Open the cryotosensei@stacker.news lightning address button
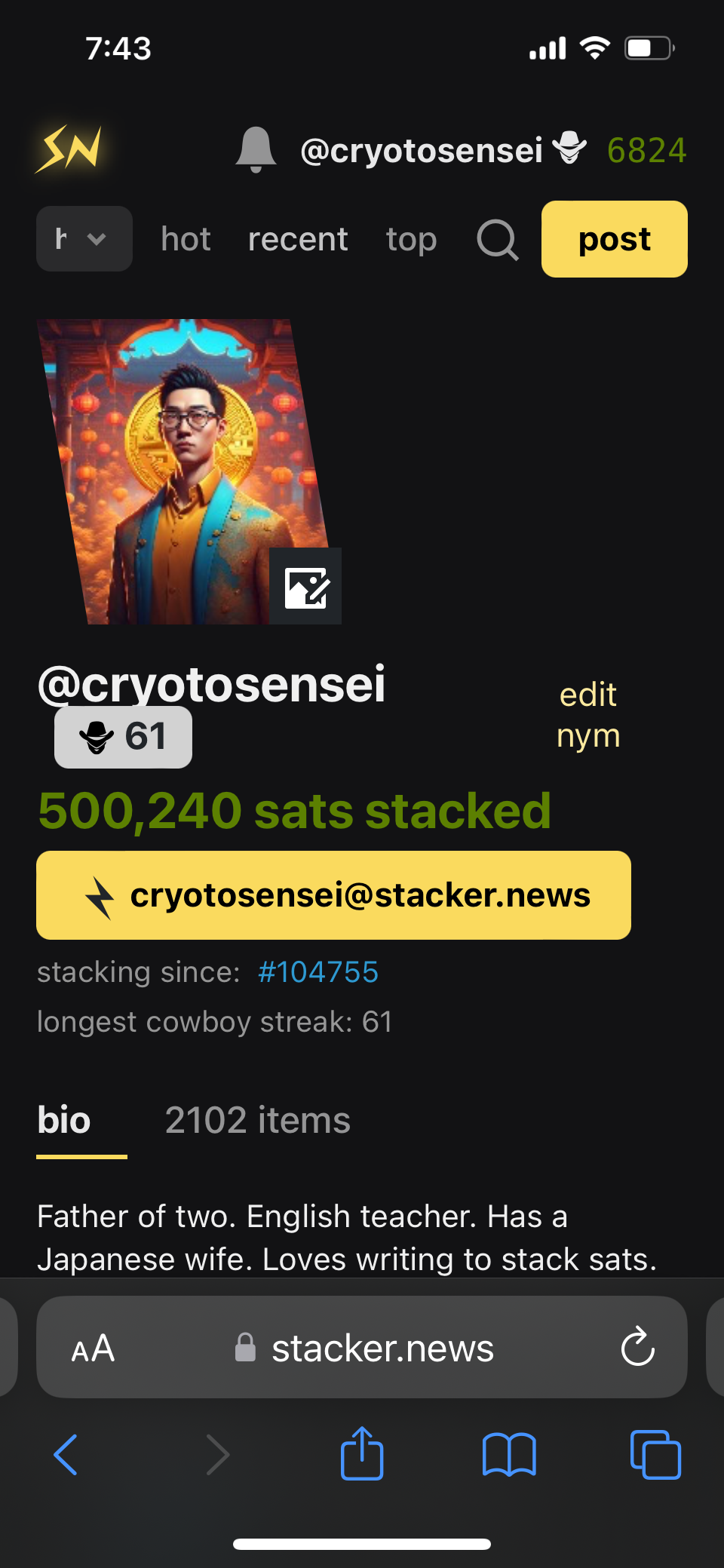This screenshot has width=724, height=1568. tap(333, 895)
